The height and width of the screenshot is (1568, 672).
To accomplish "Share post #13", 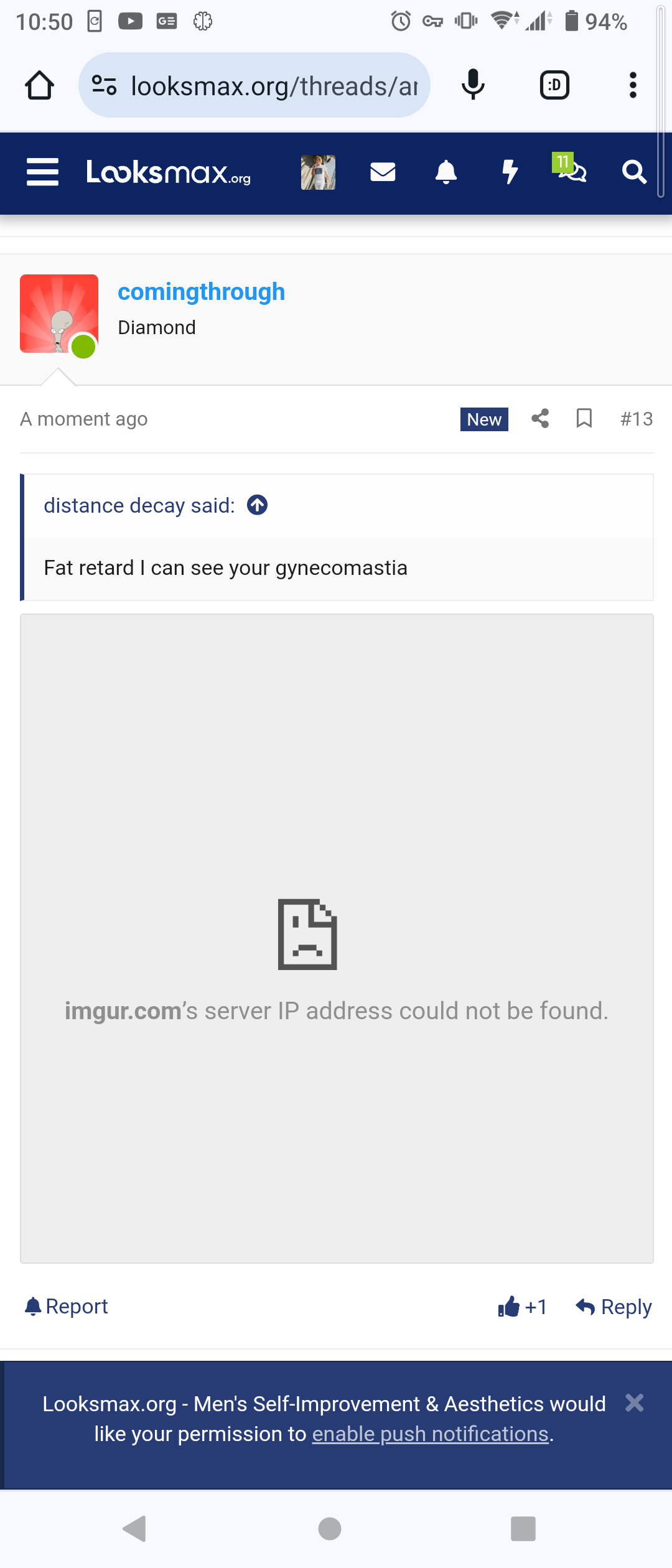I will tap(540, 419).
